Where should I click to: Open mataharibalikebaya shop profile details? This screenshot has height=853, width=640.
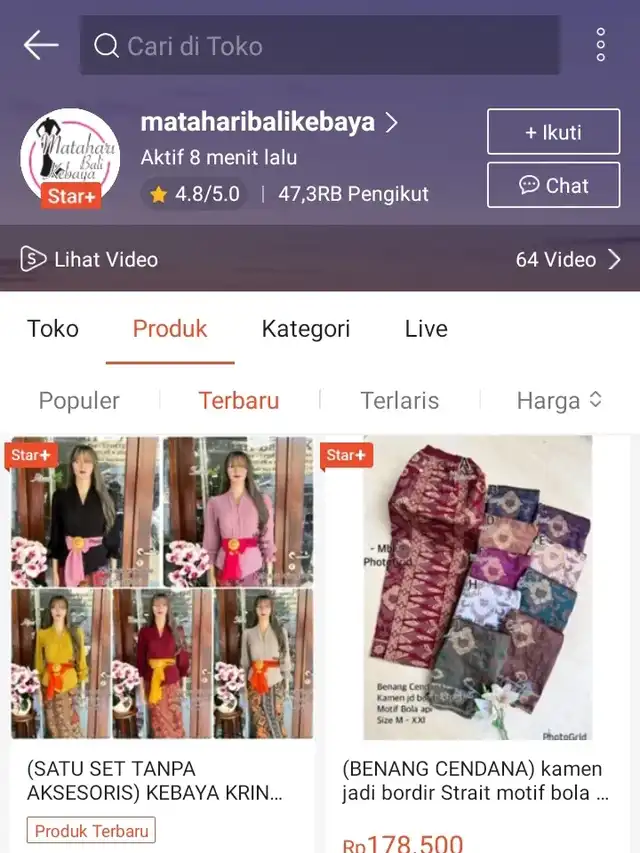pyautogui.click(x=269, y=122)
